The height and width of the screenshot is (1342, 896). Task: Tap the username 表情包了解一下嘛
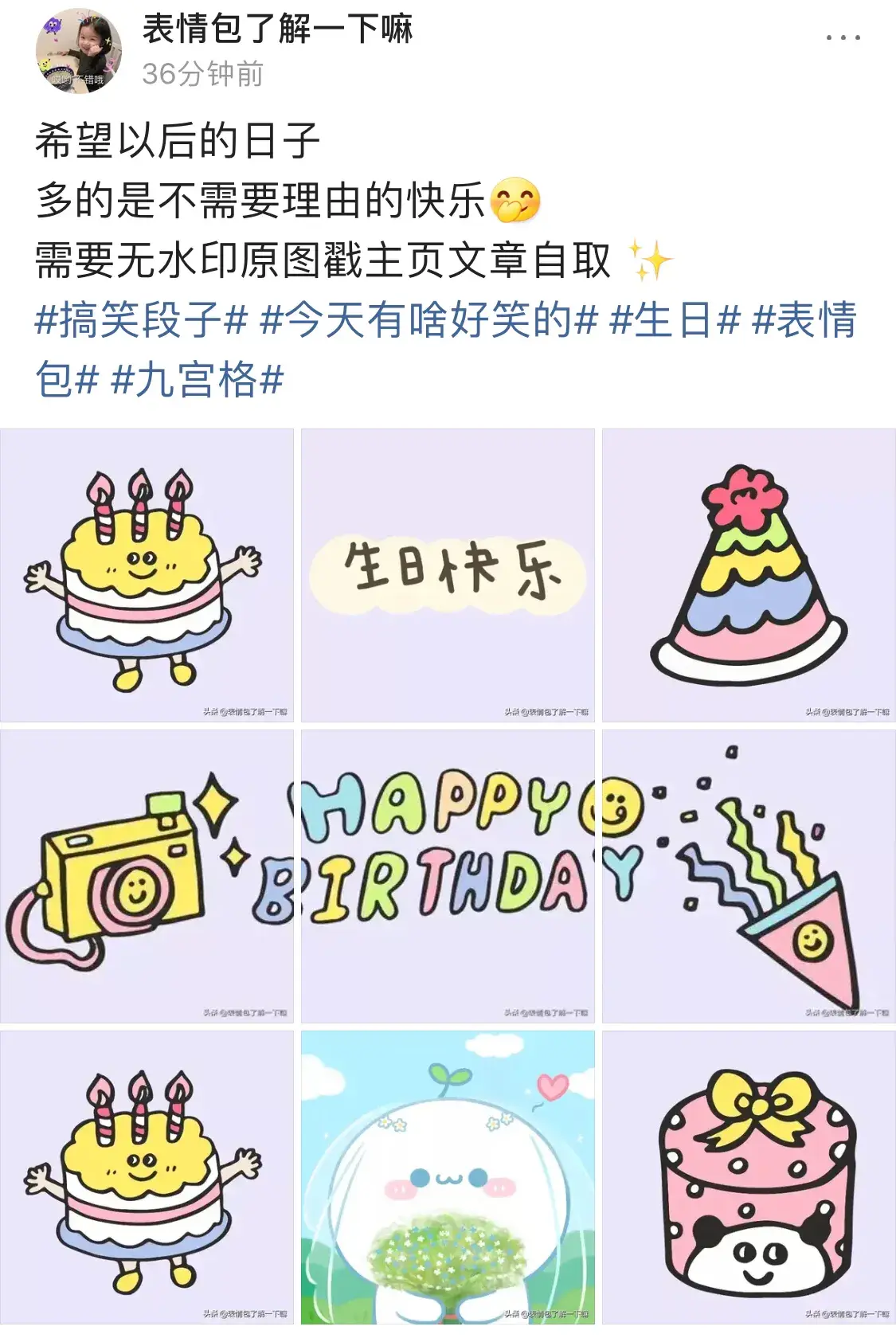coord(277,29)
